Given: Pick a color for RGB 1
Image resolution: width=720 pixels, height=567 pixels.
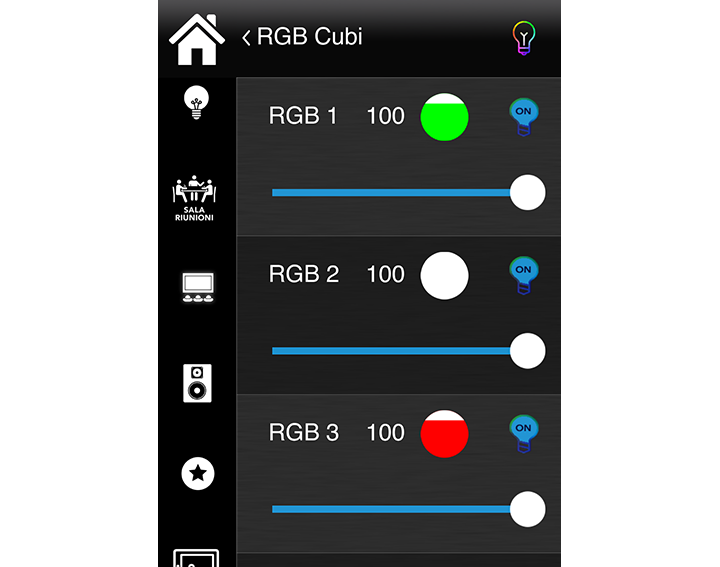Looking at the screenshot, I should 444,117.
